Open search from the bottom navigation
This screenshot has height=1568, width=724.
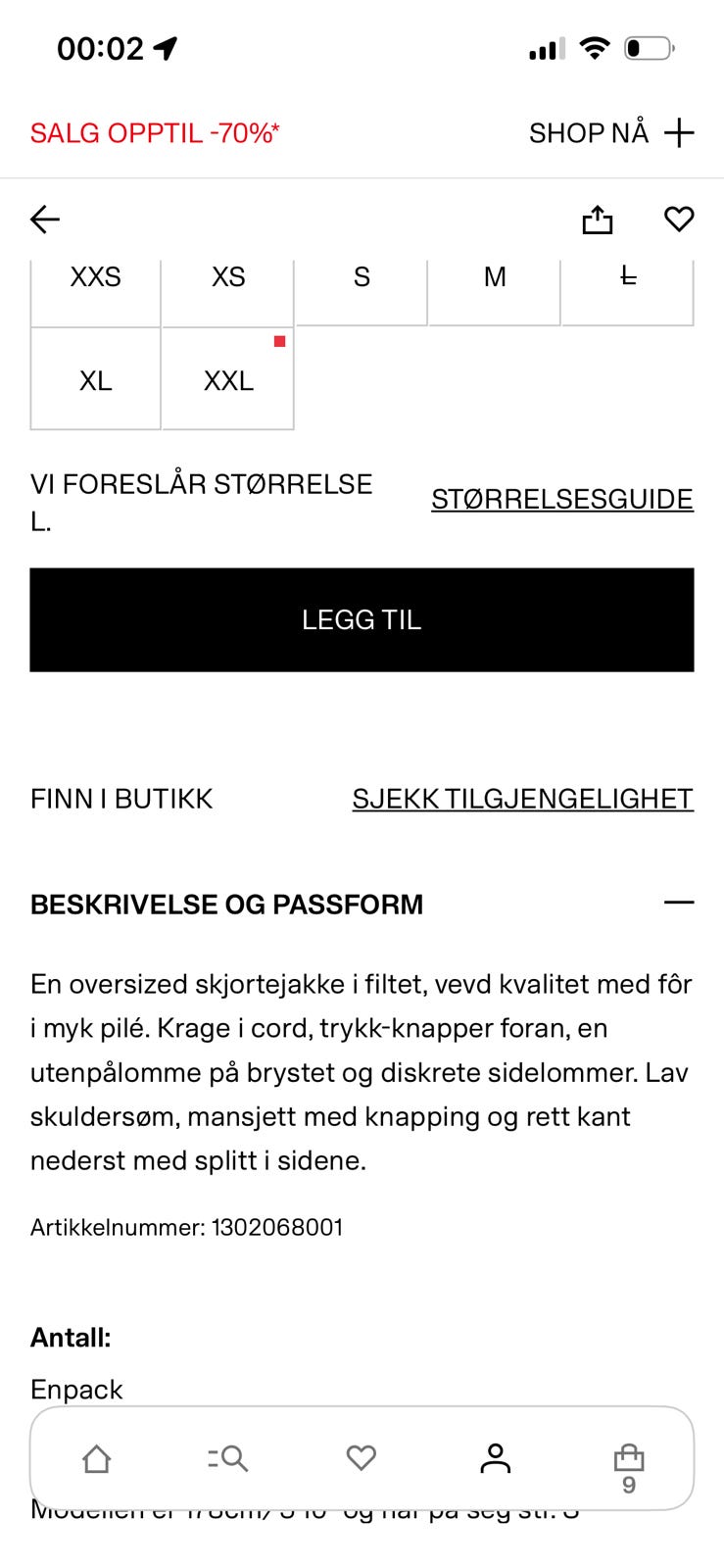pos(227,1458)
